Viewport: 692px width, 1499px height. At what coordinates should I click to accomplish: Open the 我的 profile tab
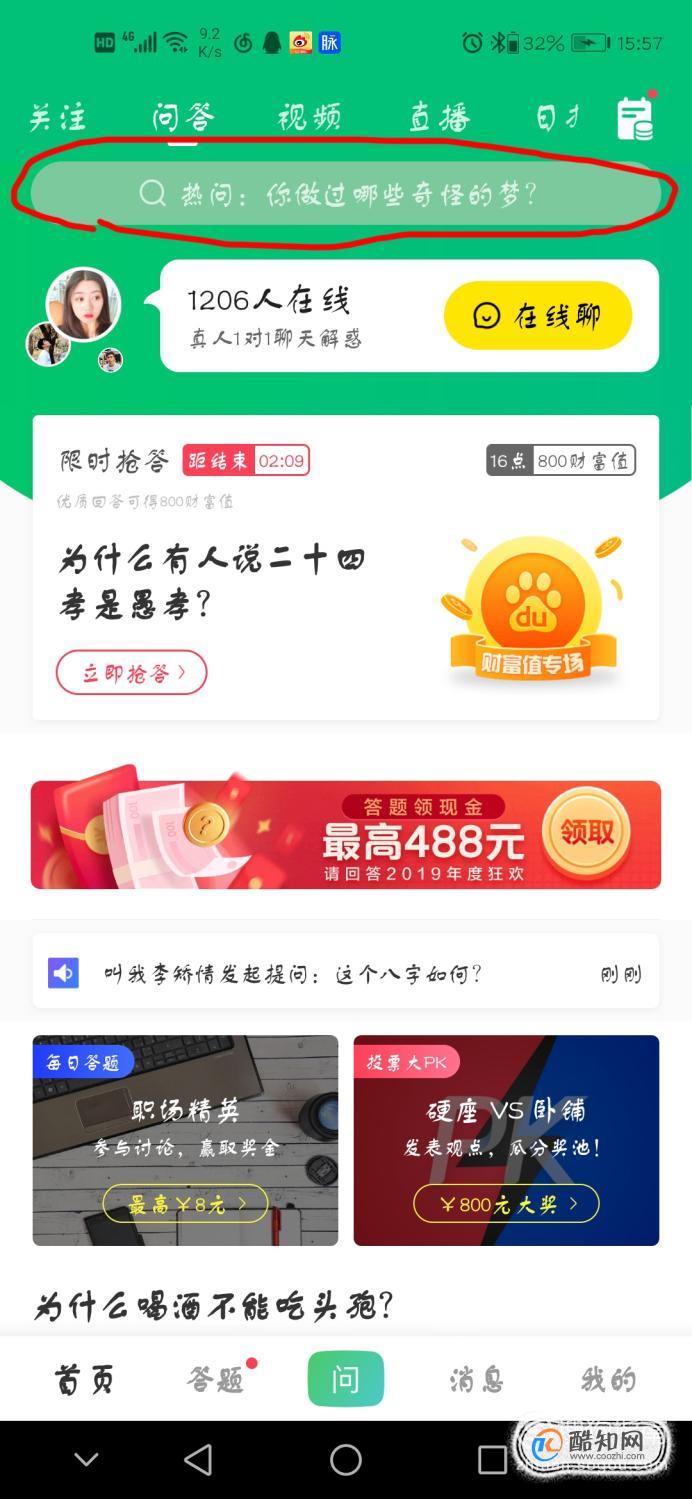click(x=608, y=1380)
